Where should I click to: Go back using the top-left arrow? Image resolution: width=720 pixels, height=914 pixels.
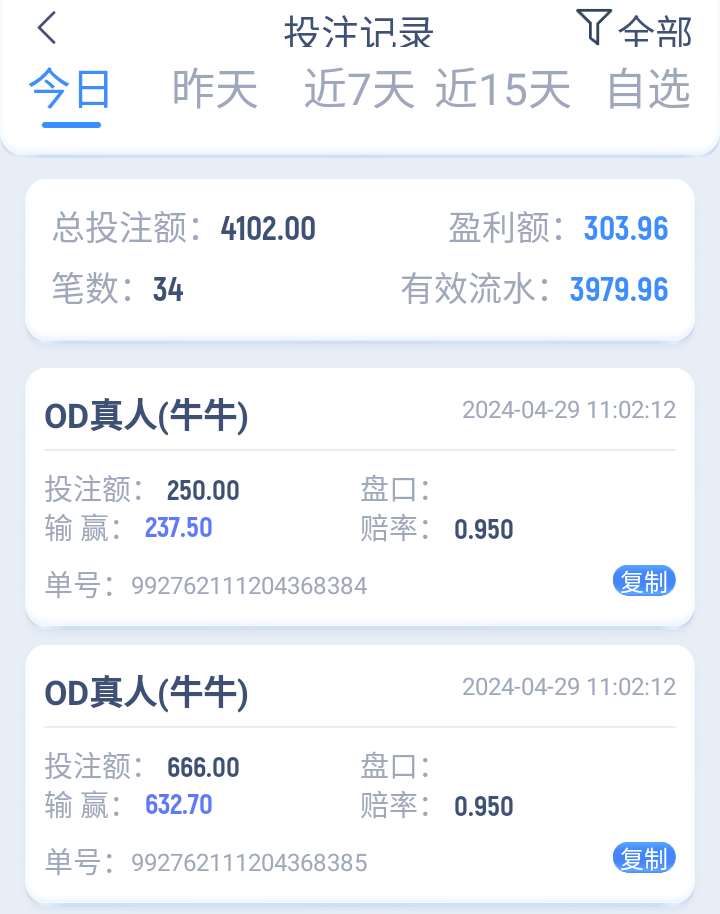47,28
